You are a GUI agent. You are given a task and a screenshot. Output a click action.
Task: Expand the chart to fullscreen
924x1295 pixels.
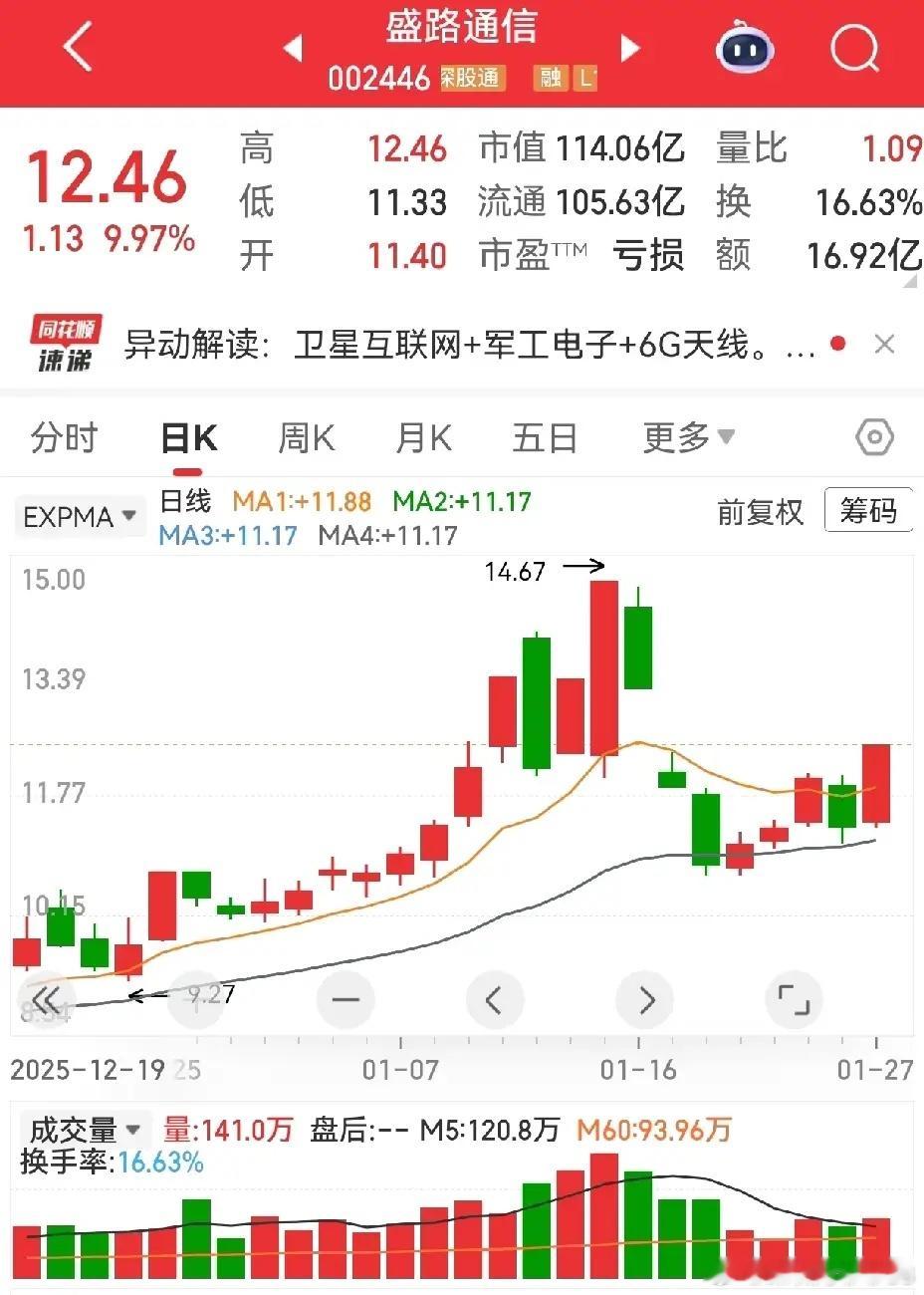pos(793,999)
